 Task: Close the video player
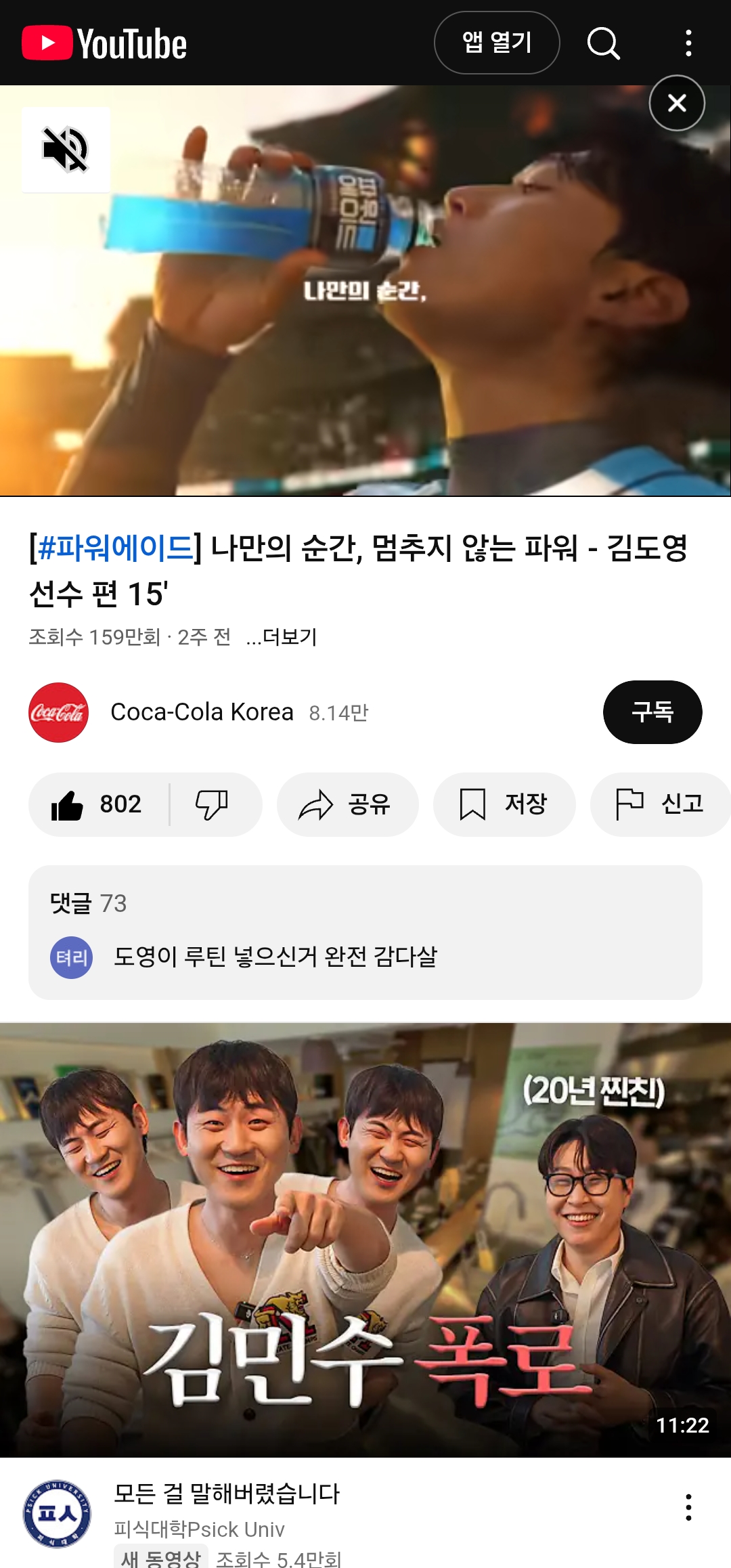(677, 103)
